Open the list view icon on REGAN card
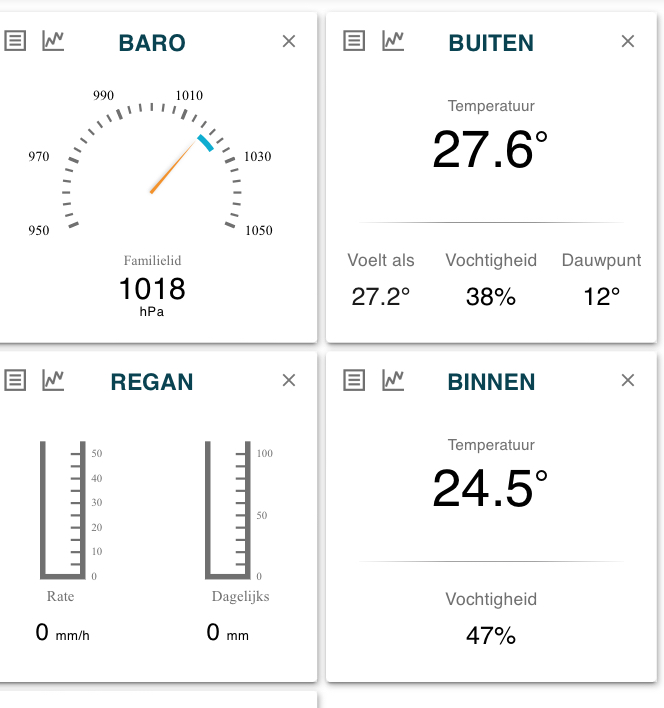Viewport: 664px width, 708px height. point(14,380)
